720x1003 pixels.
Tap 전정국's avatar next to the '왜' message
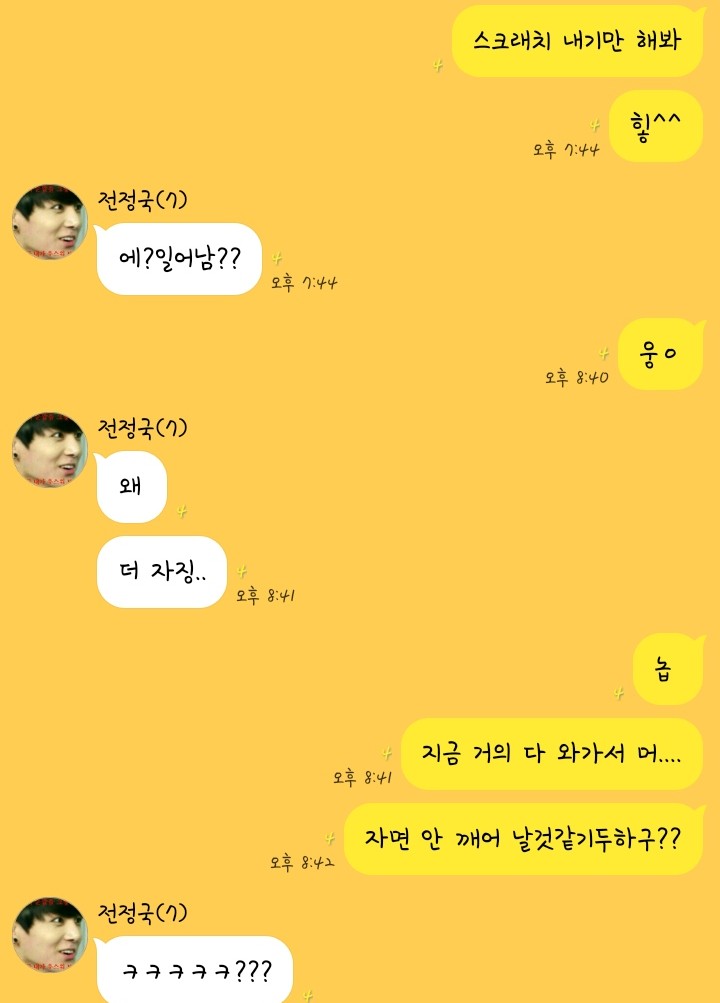point(49,450)
